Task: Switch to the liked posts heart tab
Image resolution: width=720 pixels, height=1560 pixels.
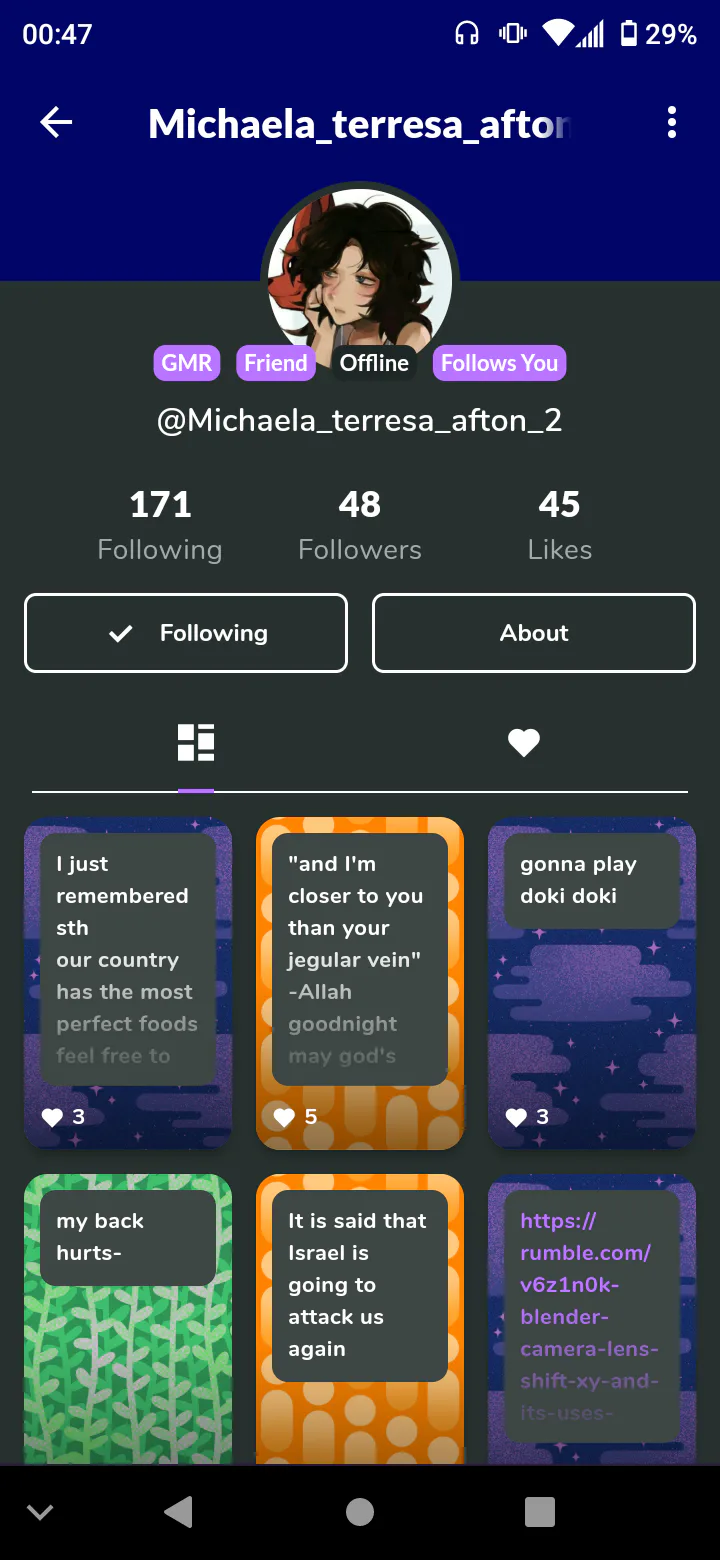Action: coord(523,743)
